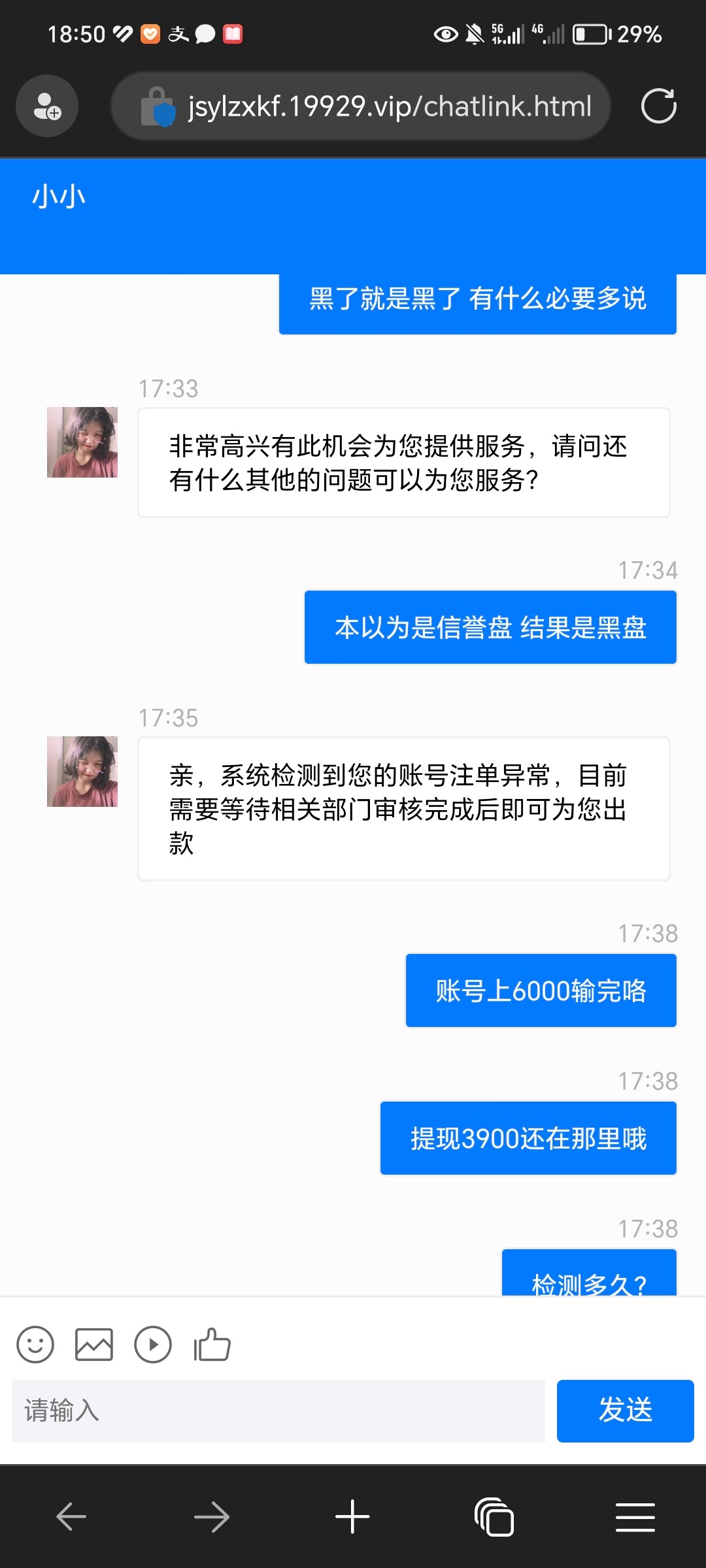Tap the eye icon in the status bar
This screenshot has height=1568, width=706.
pos(445,34)
